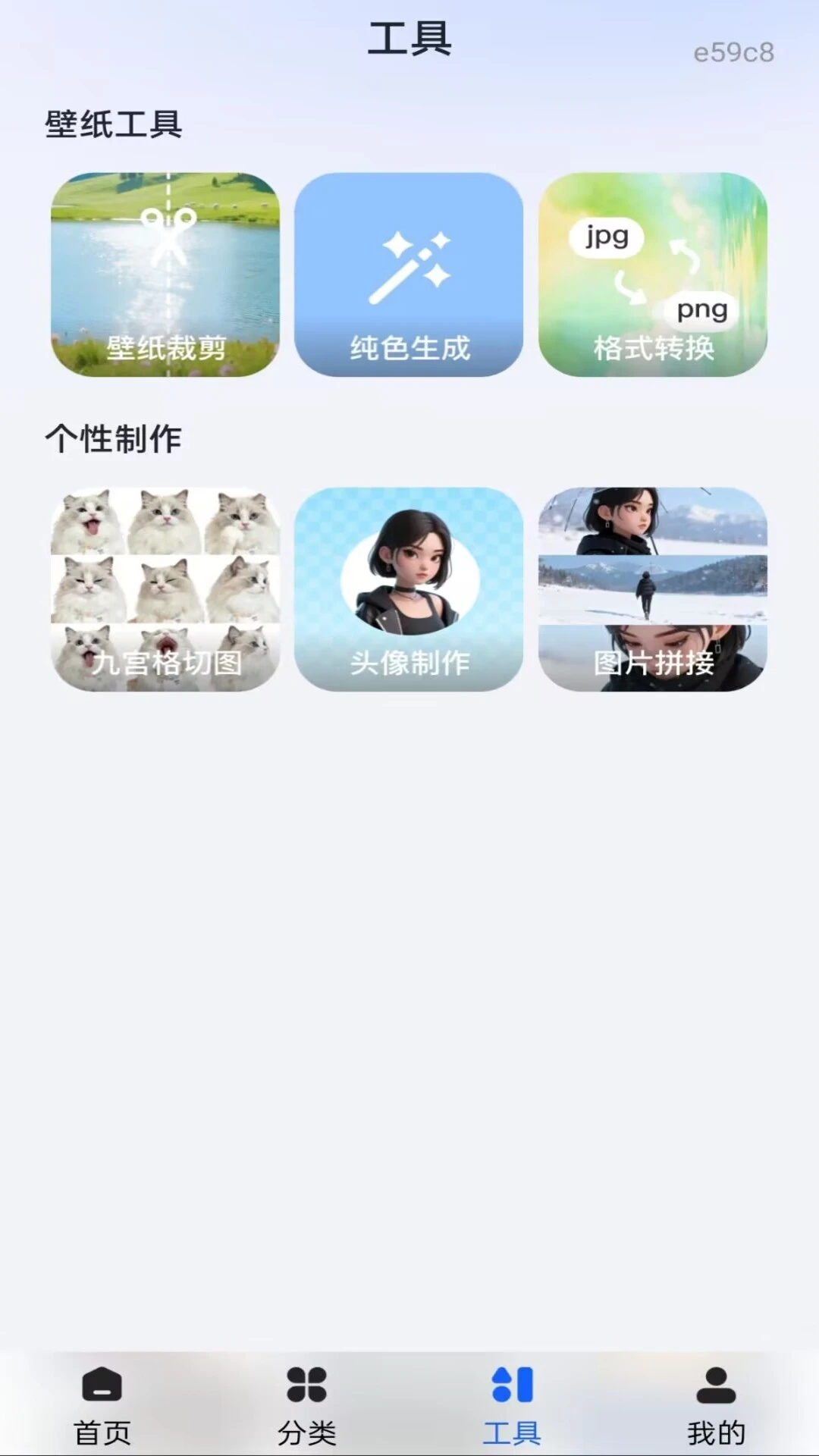Open the 格式转换 format conversion tool

(653, 275)
